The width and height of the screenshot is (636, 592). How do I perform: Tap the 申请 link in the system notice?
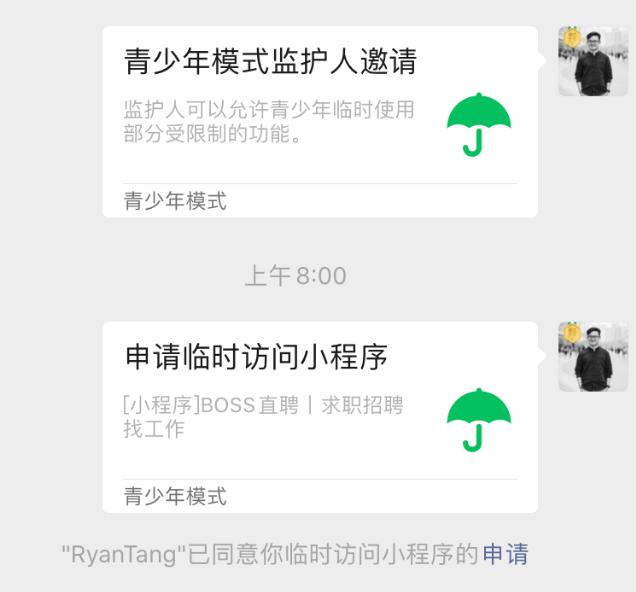[x=505, y=553]
